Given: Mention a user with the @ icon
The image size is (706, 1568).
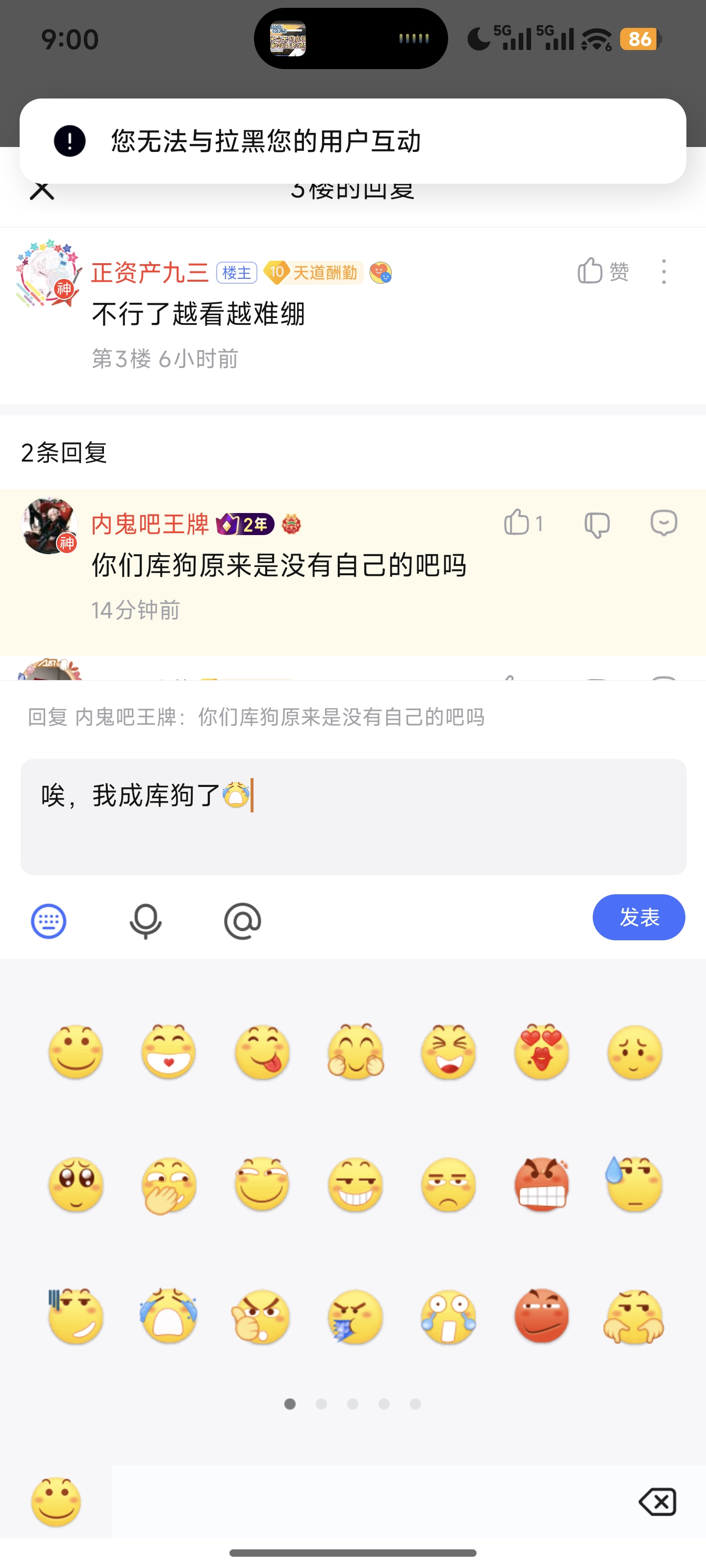Looking at the screenshot, I should point(242,920).
